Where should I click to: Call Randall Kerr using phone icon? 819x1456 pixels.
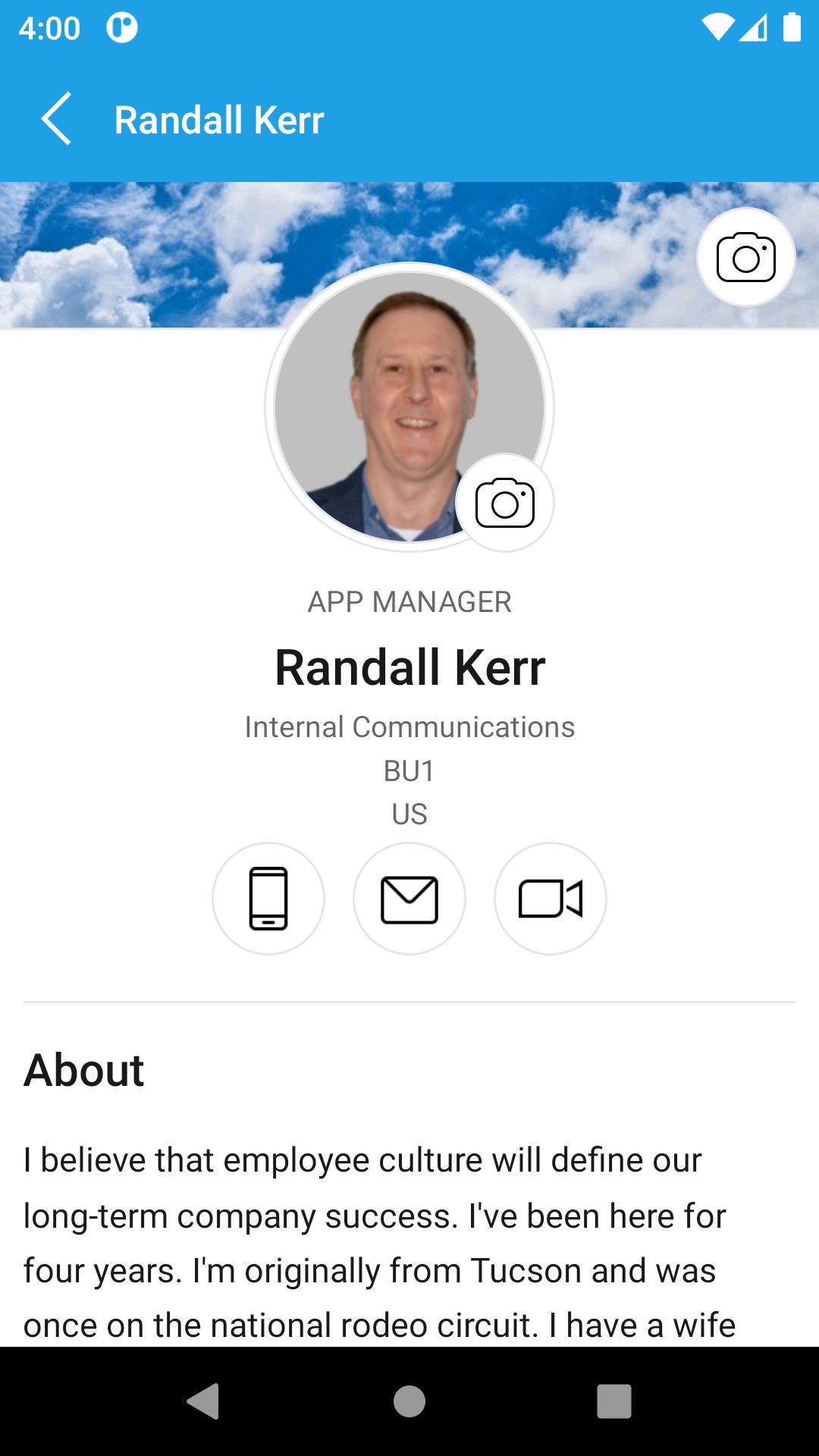click(268, 899)
